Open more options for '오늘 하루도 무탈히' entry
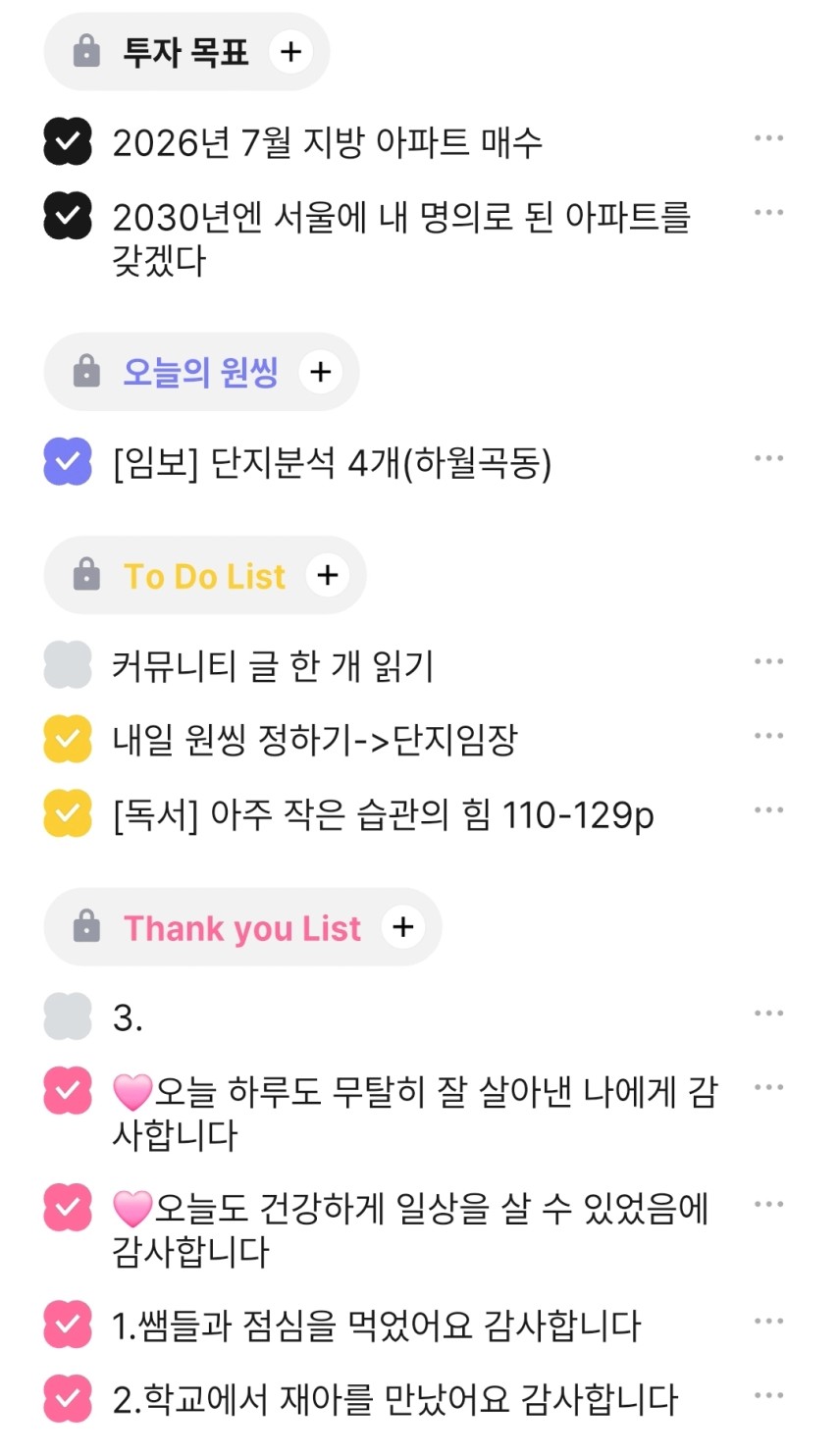 (768, 1087)
